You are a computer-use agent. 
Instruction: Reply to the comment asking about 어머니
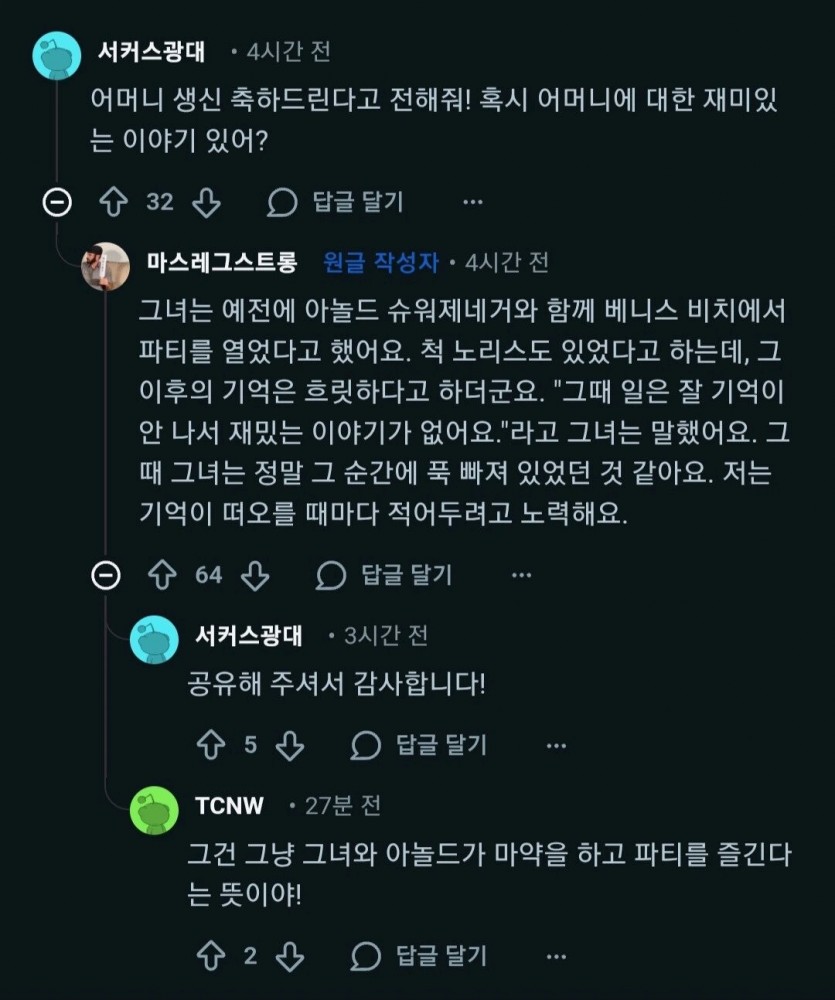pos(336,203)
